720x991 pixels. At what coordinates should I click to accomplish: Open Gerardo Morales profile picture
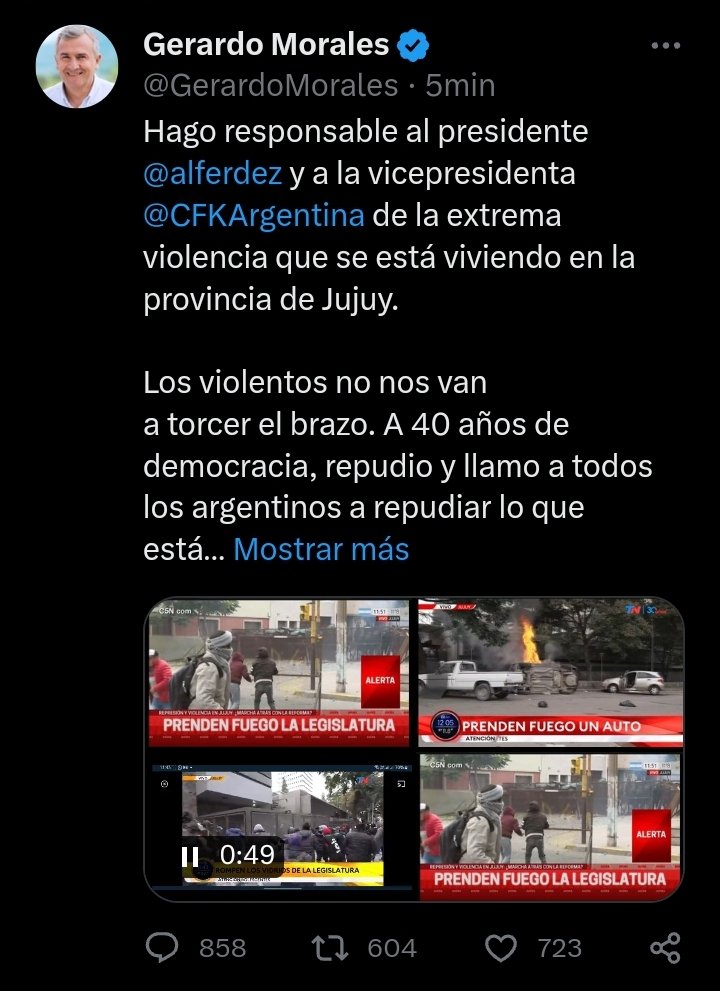point(77,67)
